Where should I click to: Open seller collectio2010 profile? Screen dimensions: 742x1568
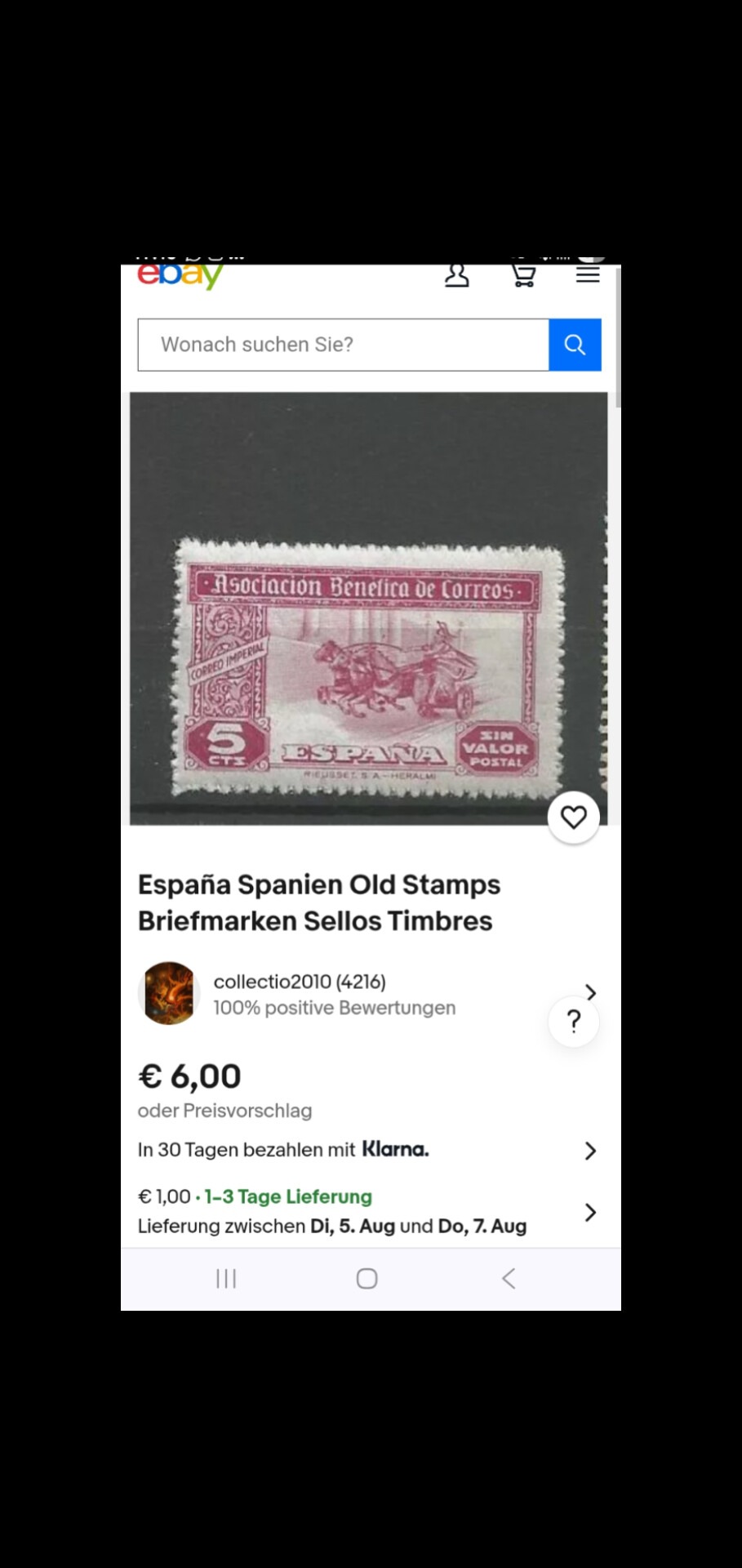[367, 993]
